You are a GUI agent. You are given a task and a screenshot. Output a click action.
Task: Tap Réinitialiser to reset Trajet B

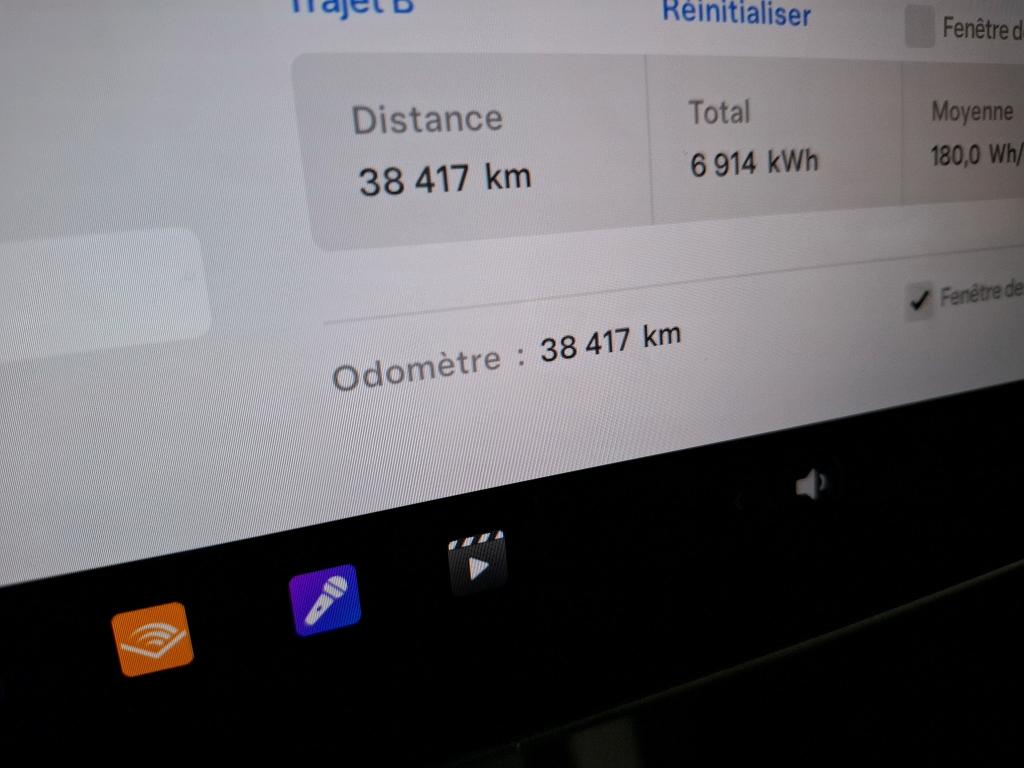point(736,14)
